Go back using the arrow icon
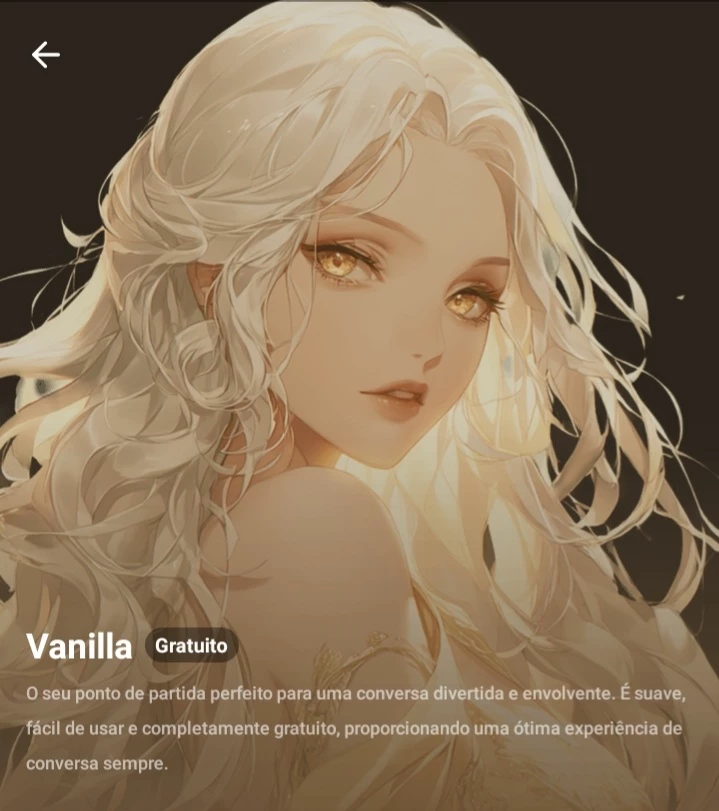This screenshot has width=719, height=811. [x=46, y=55]
